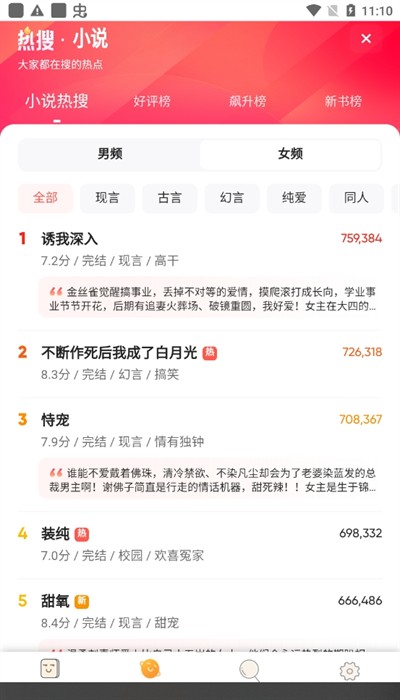Image resolution: width=400 pixels, height=700 pixels.
Task: Switch to the 飙升榜 tab
Action: pos(248,101)
